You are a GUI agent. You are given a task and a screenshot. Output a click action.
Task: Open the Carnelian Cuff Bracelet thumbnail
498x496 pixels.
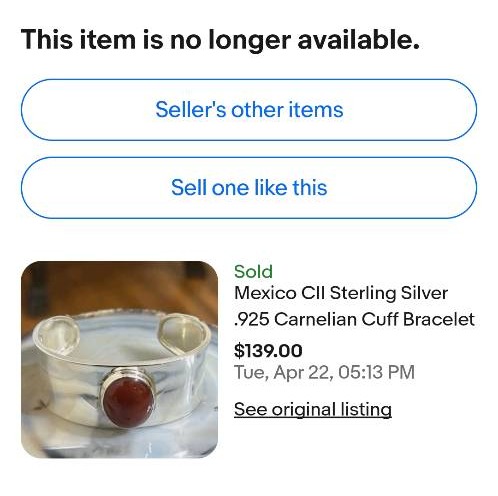pyautogui.click(x=120, y=360)
